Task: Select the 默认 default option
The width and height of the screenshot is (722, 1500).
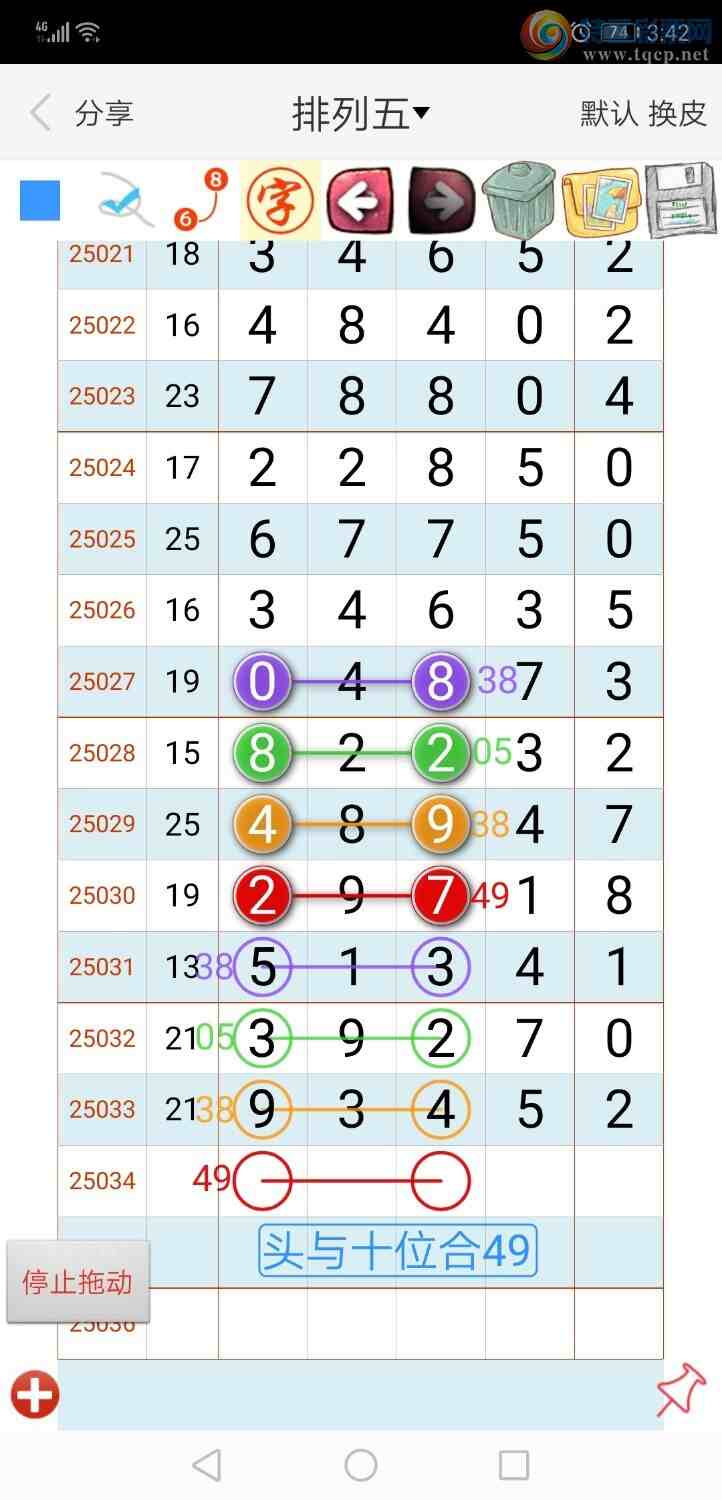Action: coord(609,114)
